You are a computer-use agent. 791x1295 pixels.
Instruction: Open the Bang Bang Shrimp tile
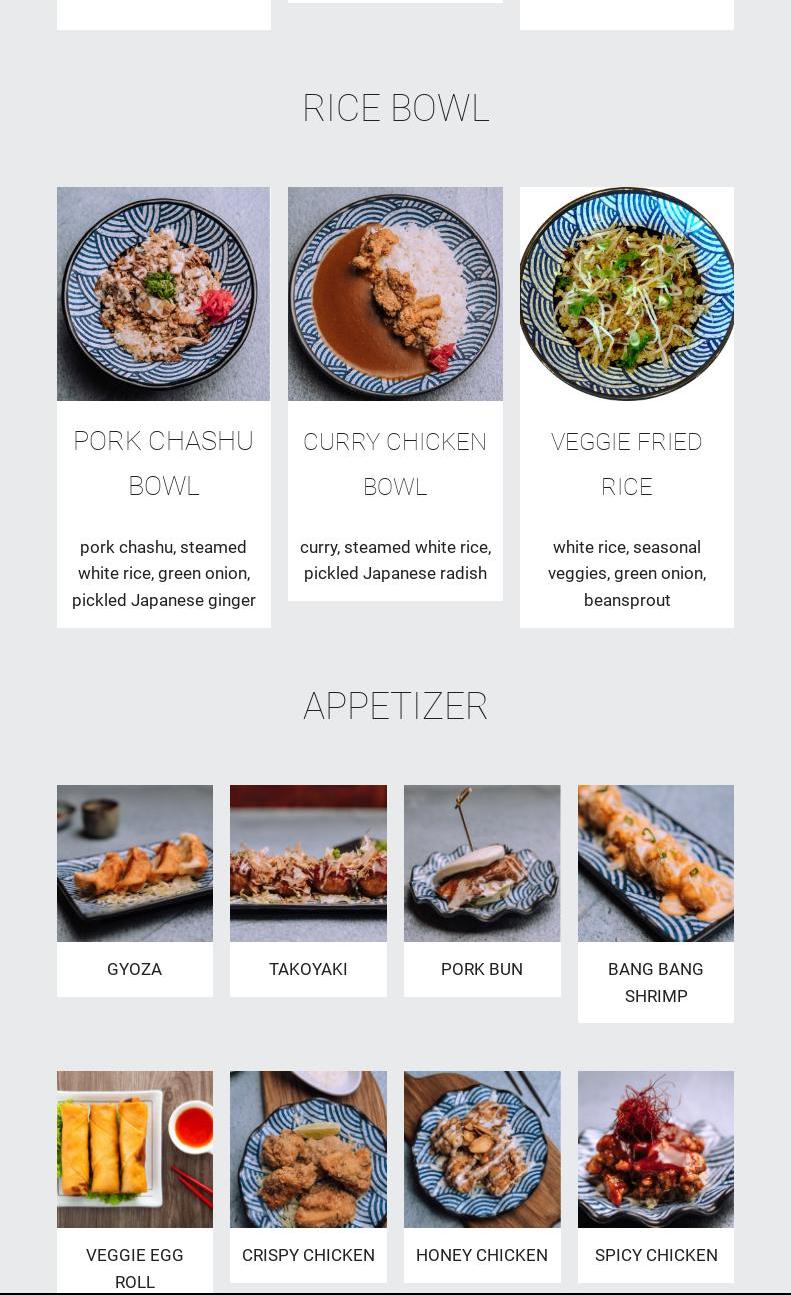[656, 864]
